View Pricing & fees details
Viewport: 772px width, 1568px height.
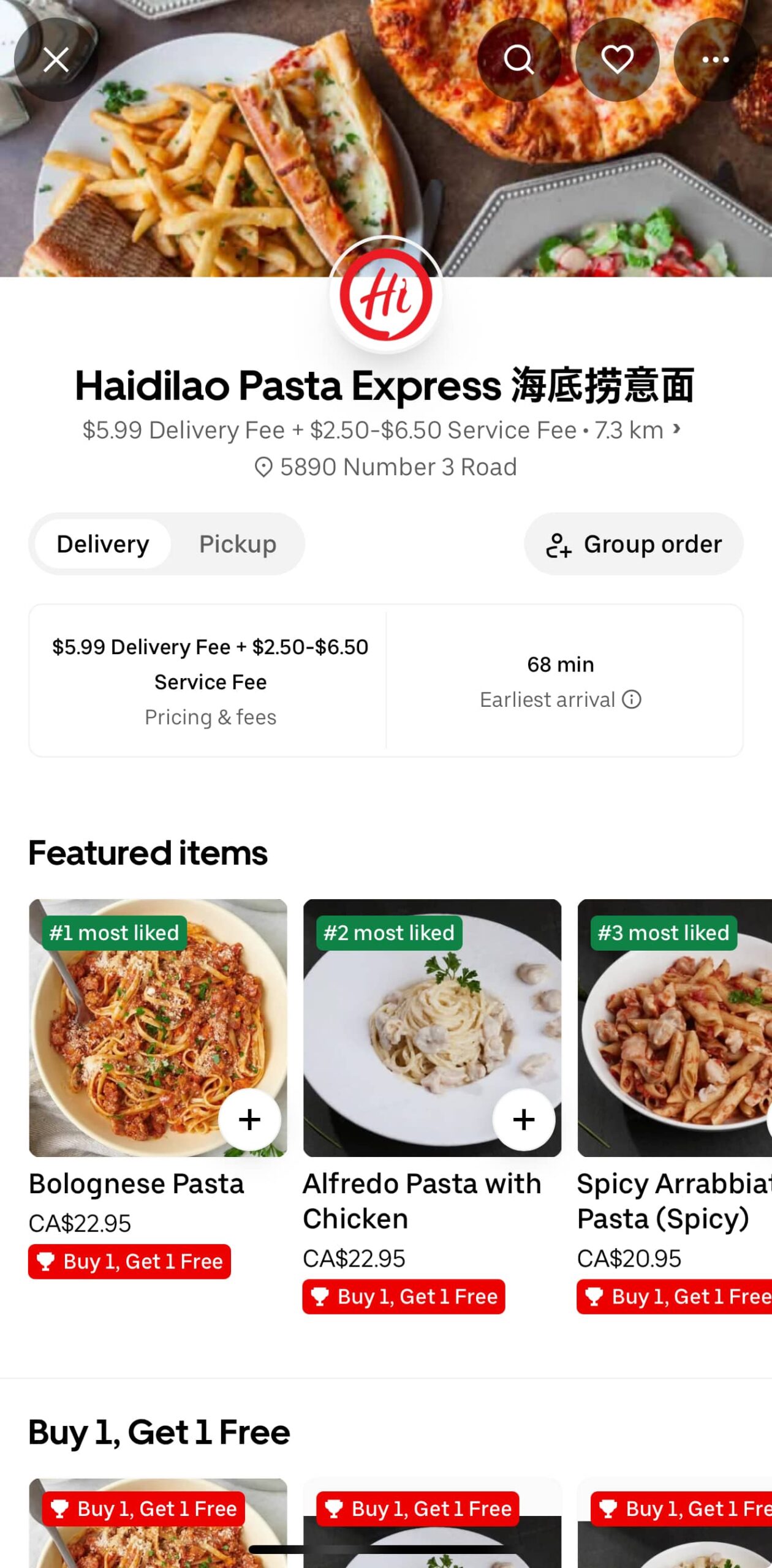click(210, 717)
